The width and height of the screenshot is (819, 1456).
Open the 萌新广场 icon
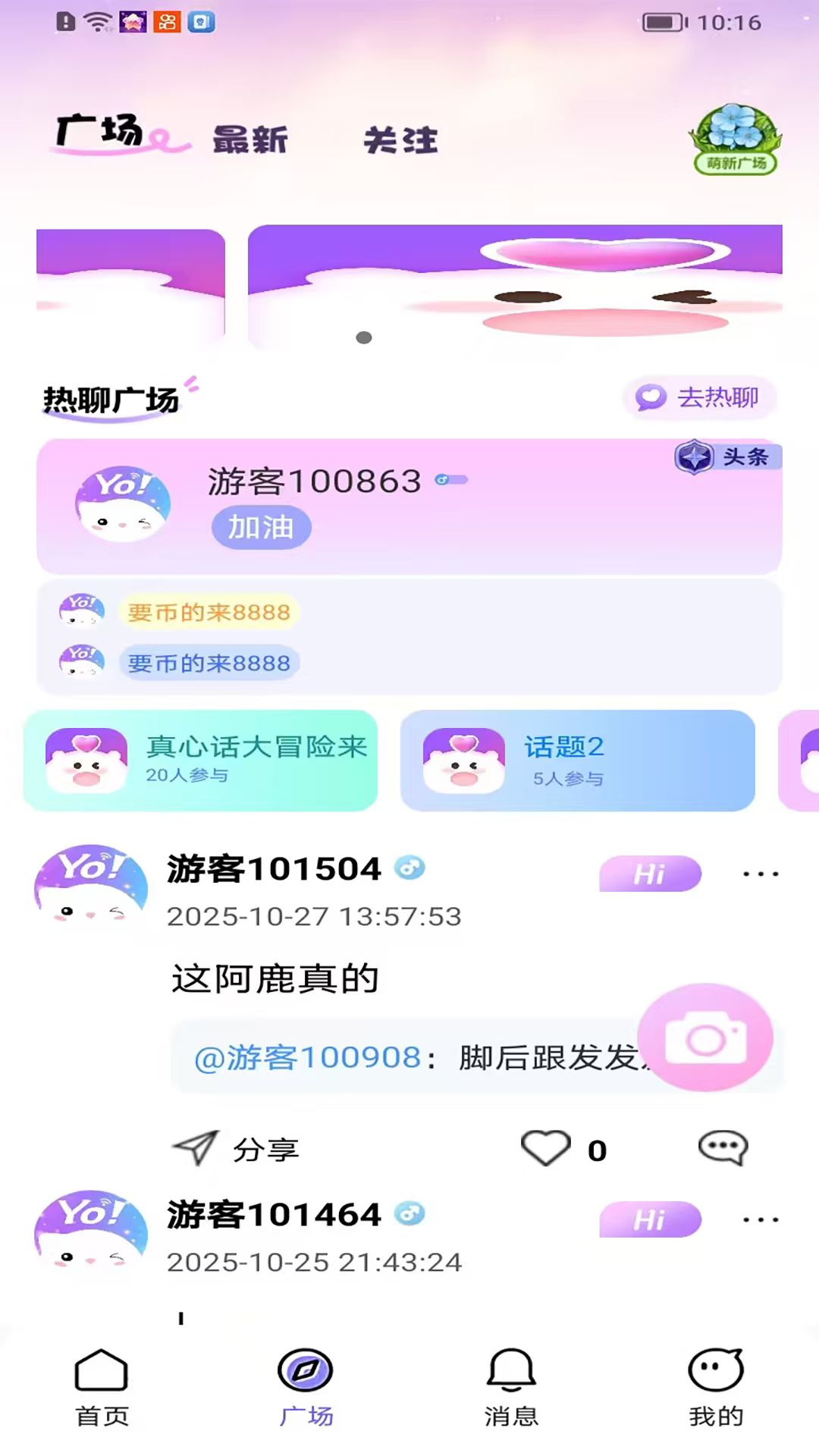[x=735, y=140]
